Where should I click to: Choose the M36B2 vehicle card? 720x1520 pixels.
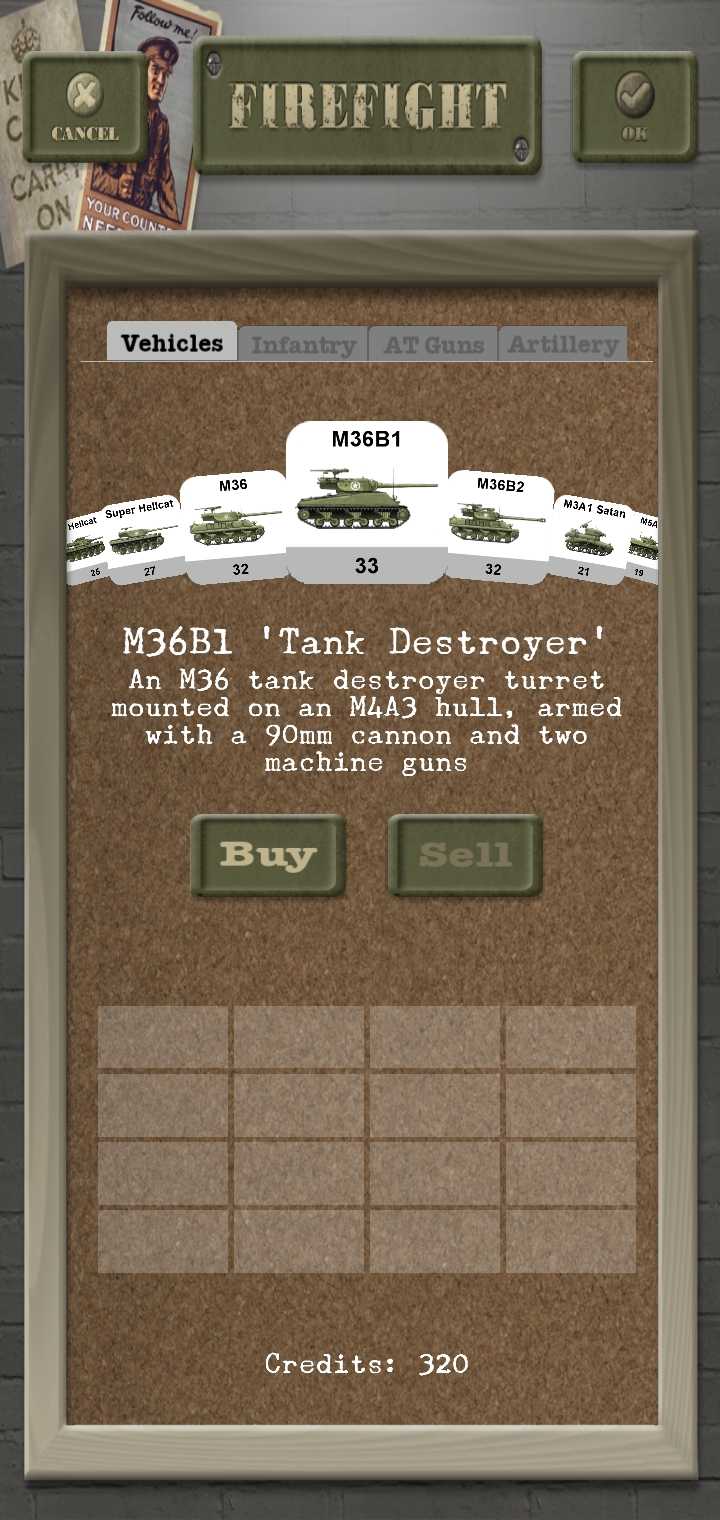point(500,527)
